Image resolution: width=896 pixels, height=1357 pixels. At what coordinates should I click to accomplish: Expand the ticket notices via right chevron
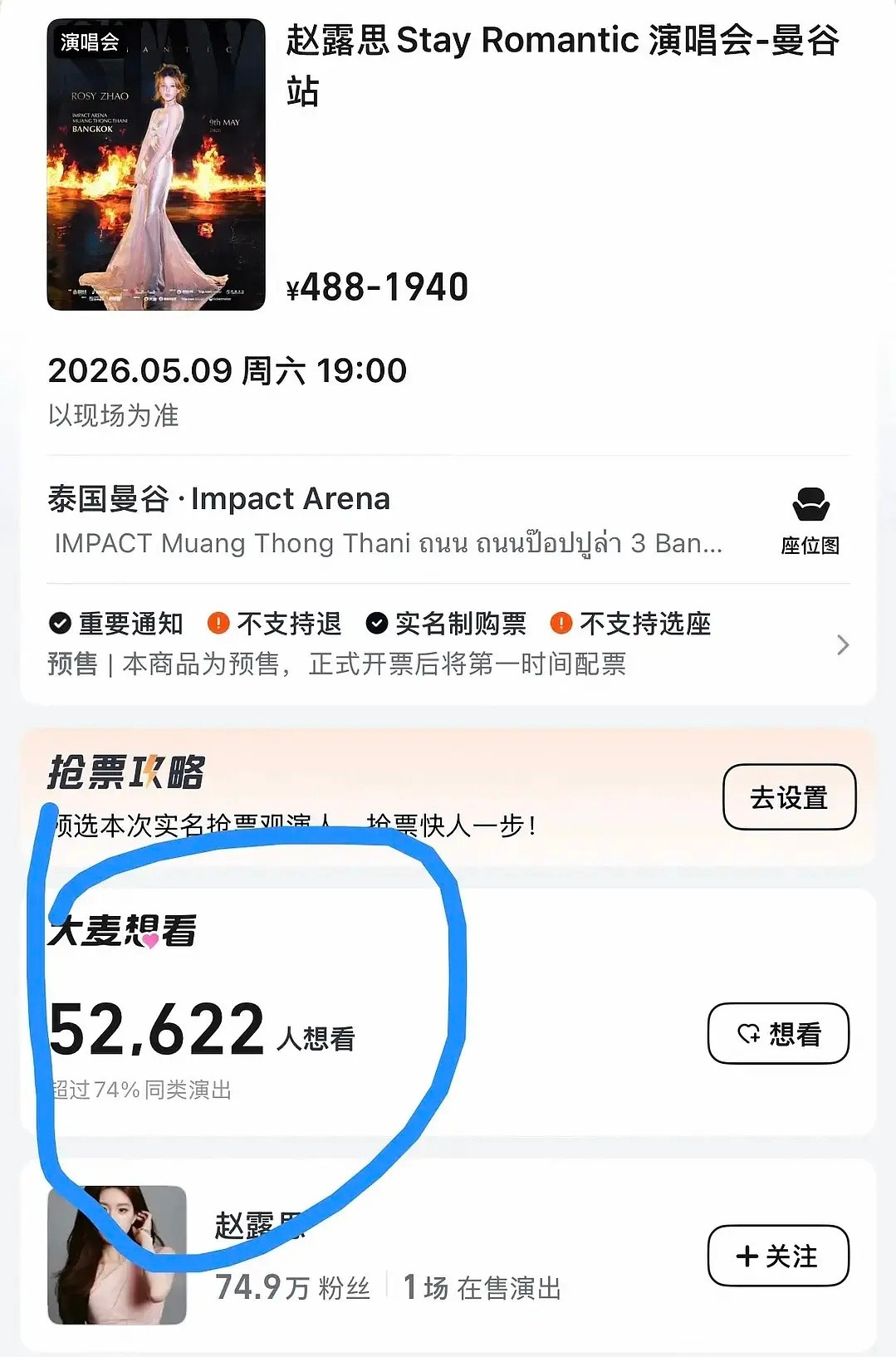tap(844, 644)
